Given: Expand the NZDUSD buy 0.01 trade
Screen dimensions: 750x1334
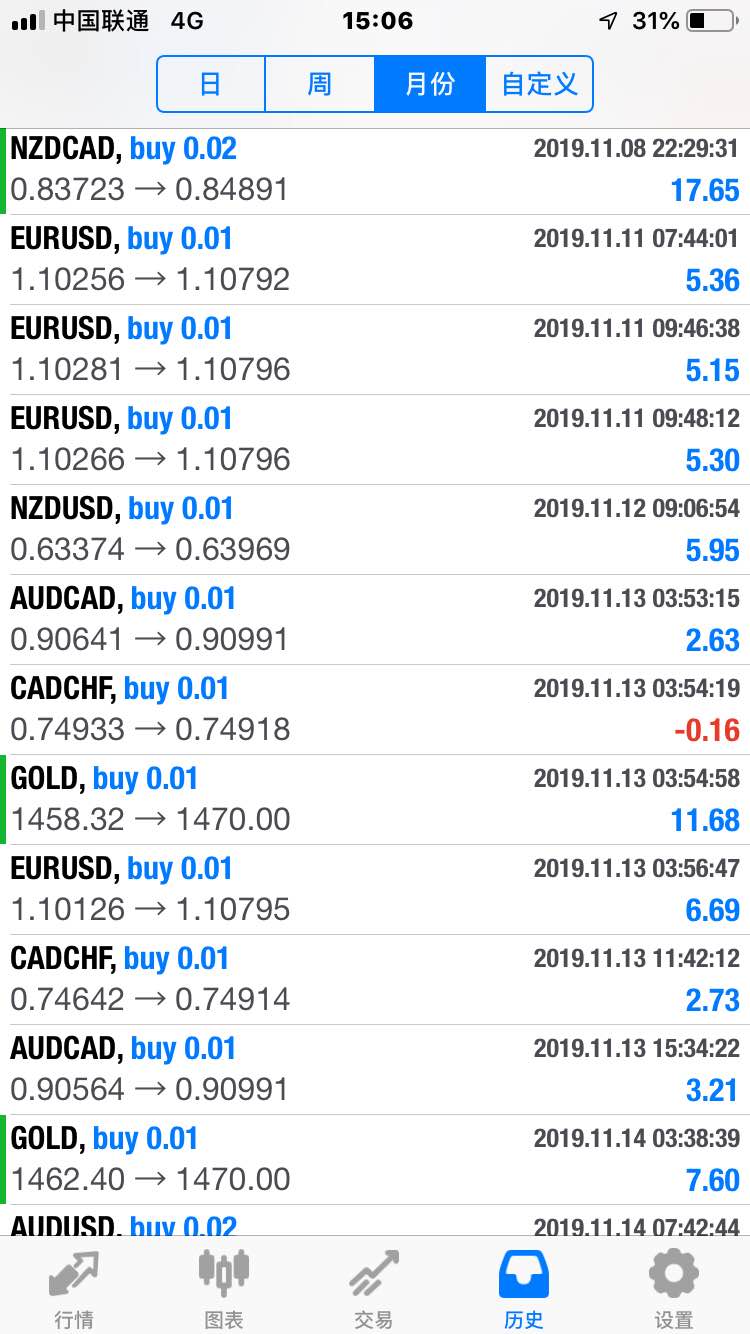Looking at the screenshot, I should [x=375, y=530].
